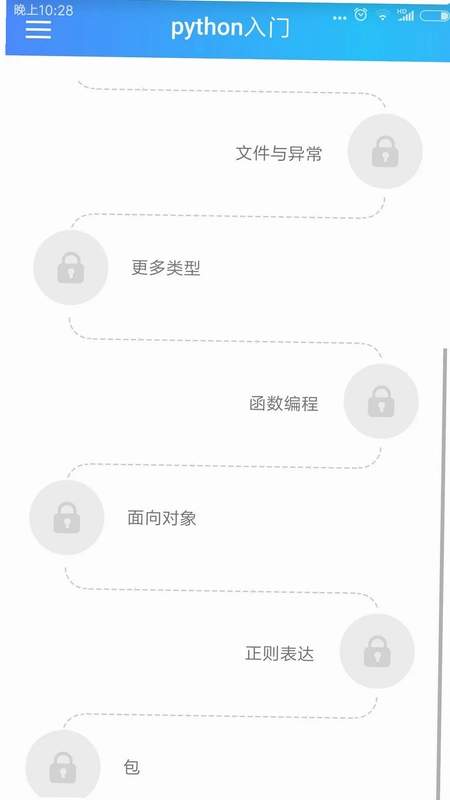Select the locked 更多类型 lesson
Screen dimensions: 450x800
tap(71, 267)
